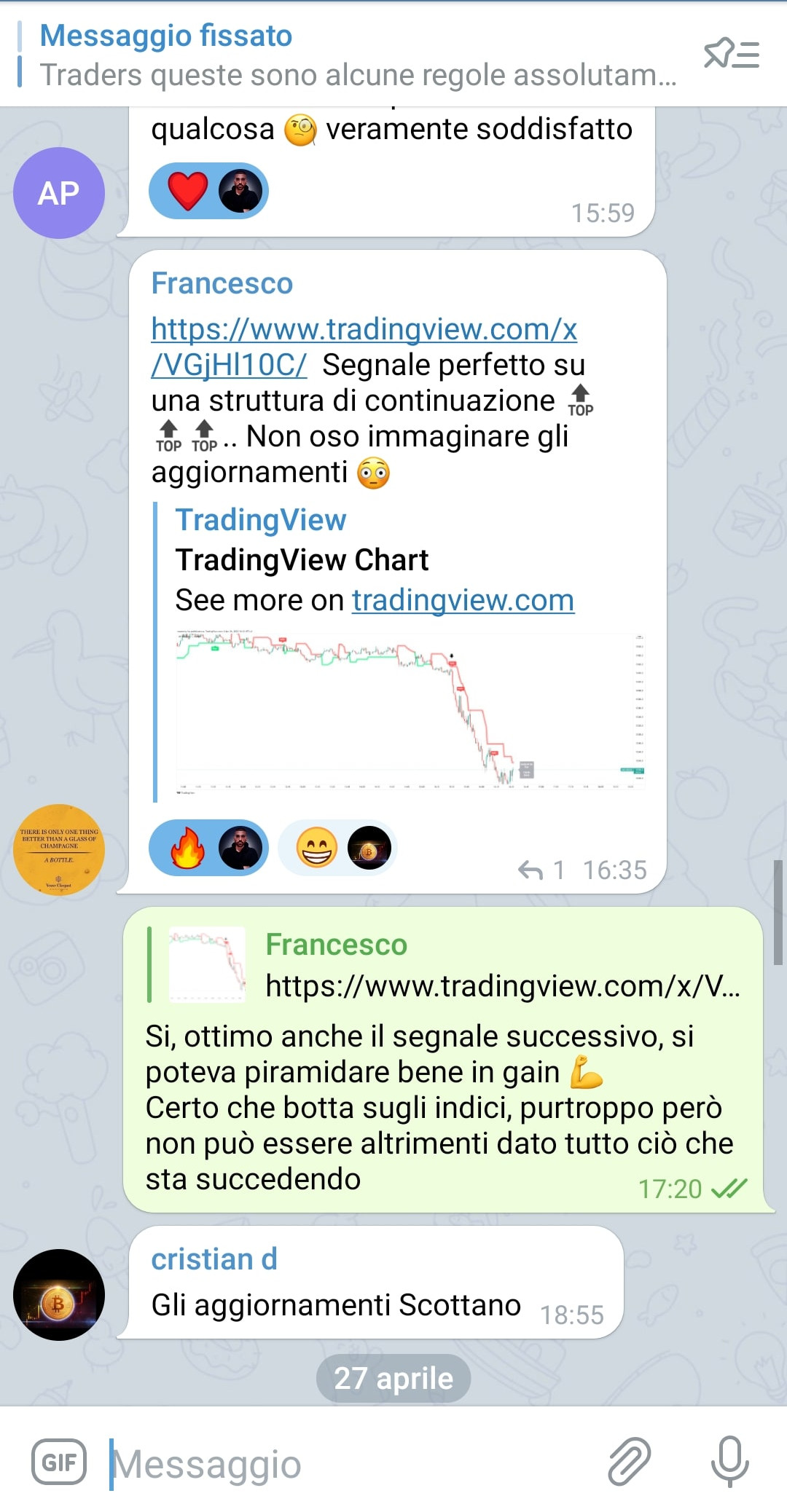This screenshot has height=1512, width=787.
Task: Open the GIF picker
Action: pyautogui.click(x=59, y=1462)
